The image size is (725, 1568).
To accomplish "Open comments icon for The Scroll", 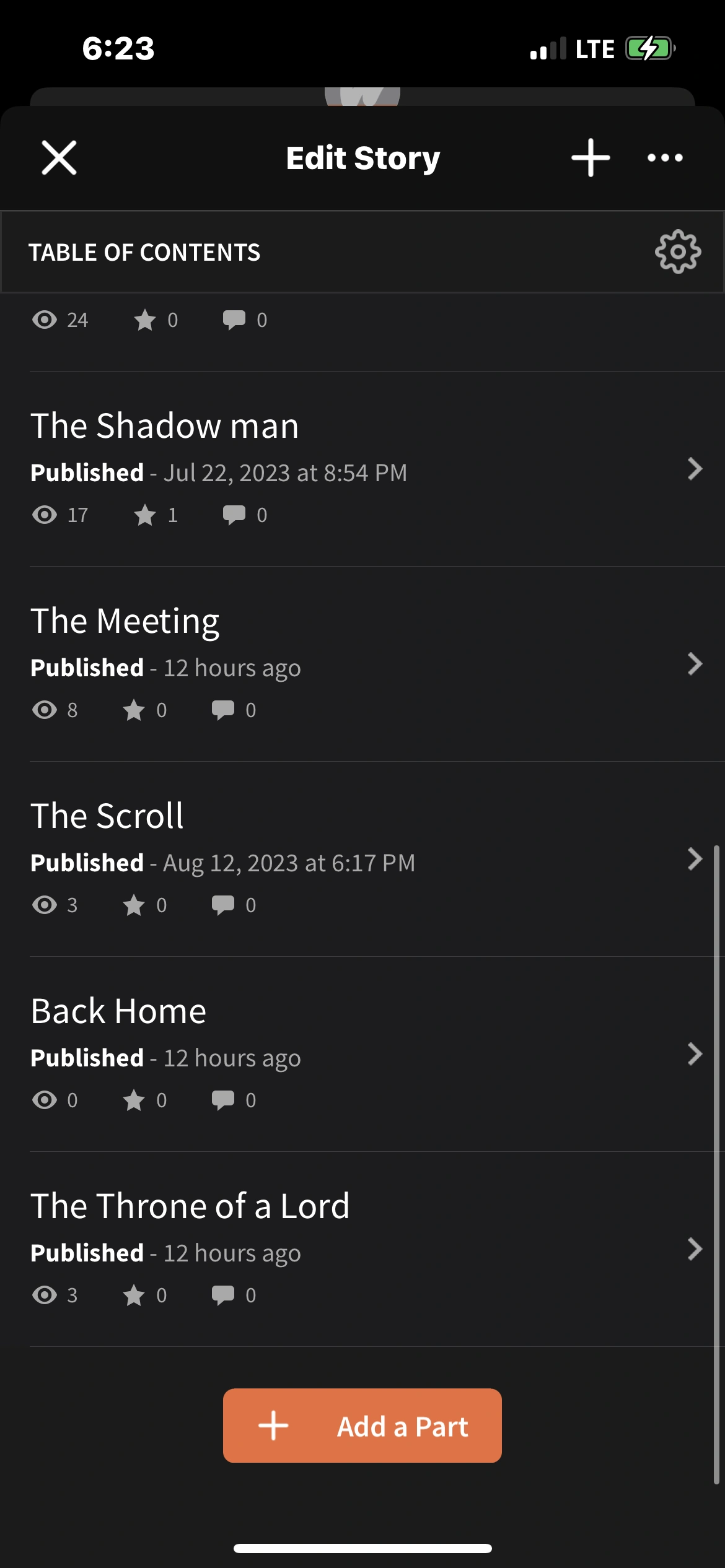I will [222, 905].
